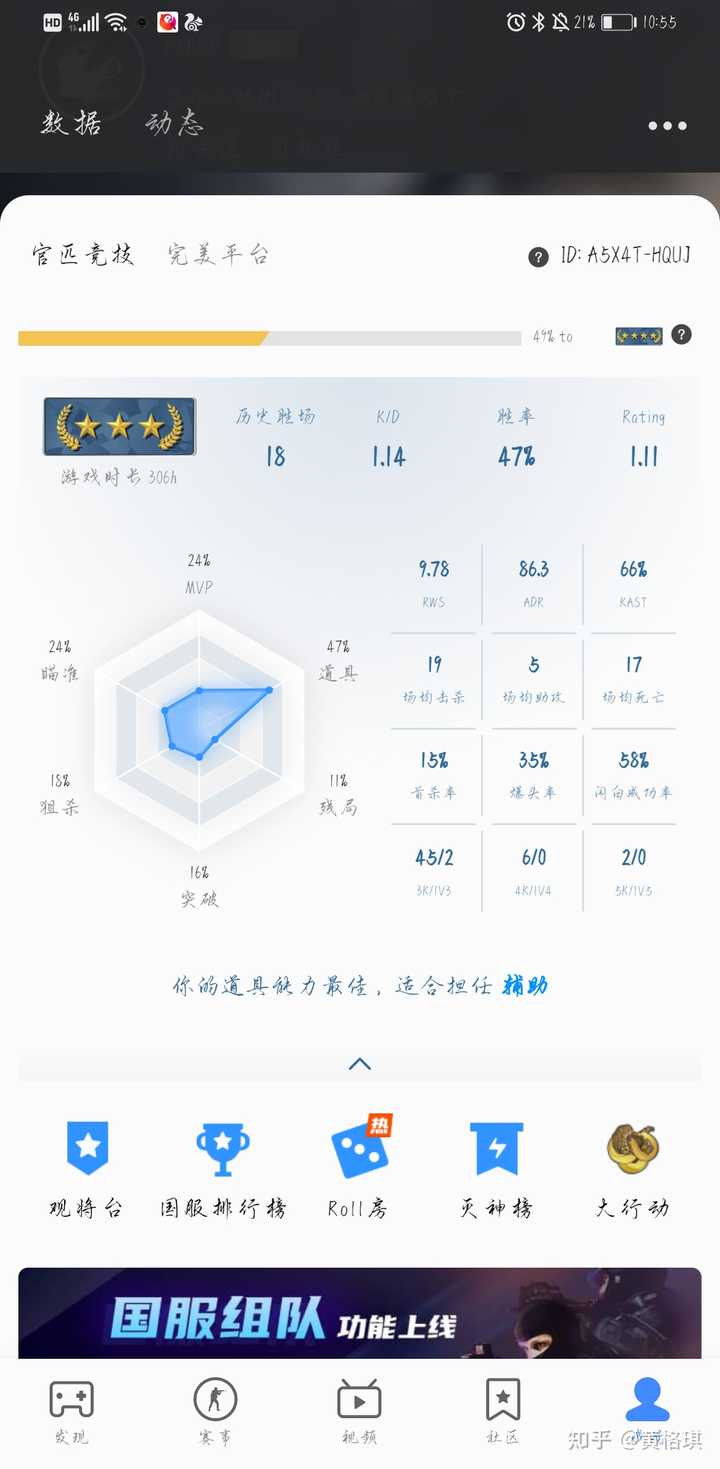Switch to the 赛事 tab
The height and width of the screenshot is (1469, 720).
point(215,1411)
